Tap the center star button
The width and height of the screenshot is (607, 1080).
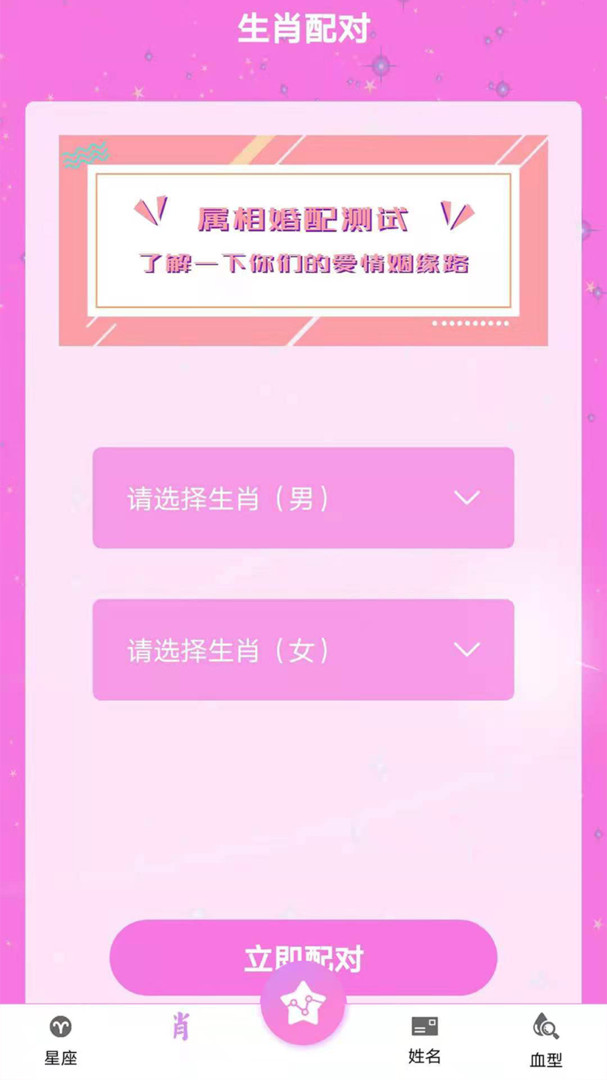pos(303,1005)
